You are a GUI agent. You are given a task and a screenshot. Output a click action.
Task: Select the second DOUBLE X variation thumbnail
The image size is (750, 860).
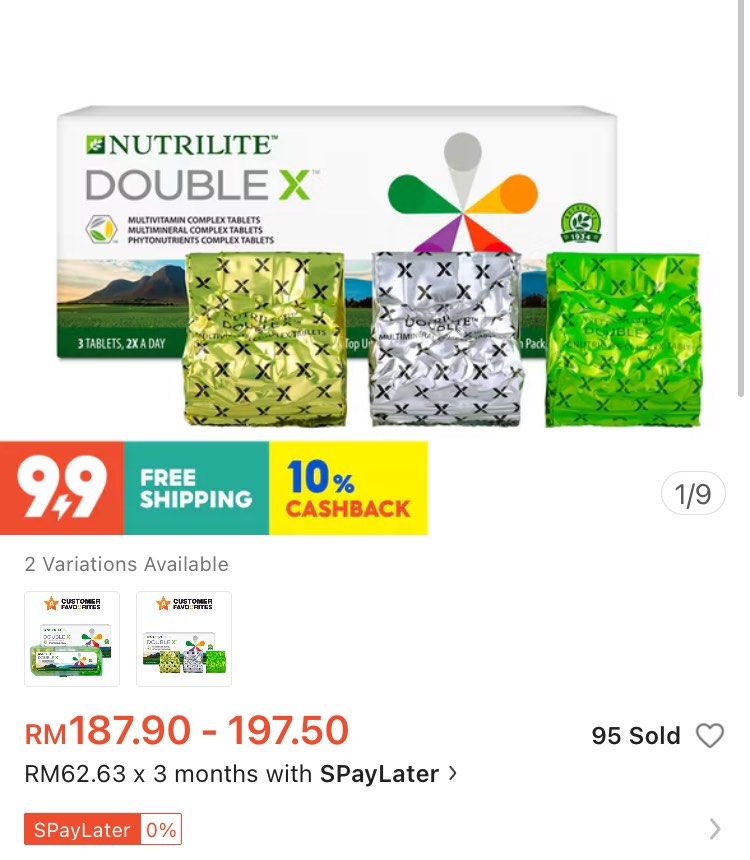tap(182, 636)
